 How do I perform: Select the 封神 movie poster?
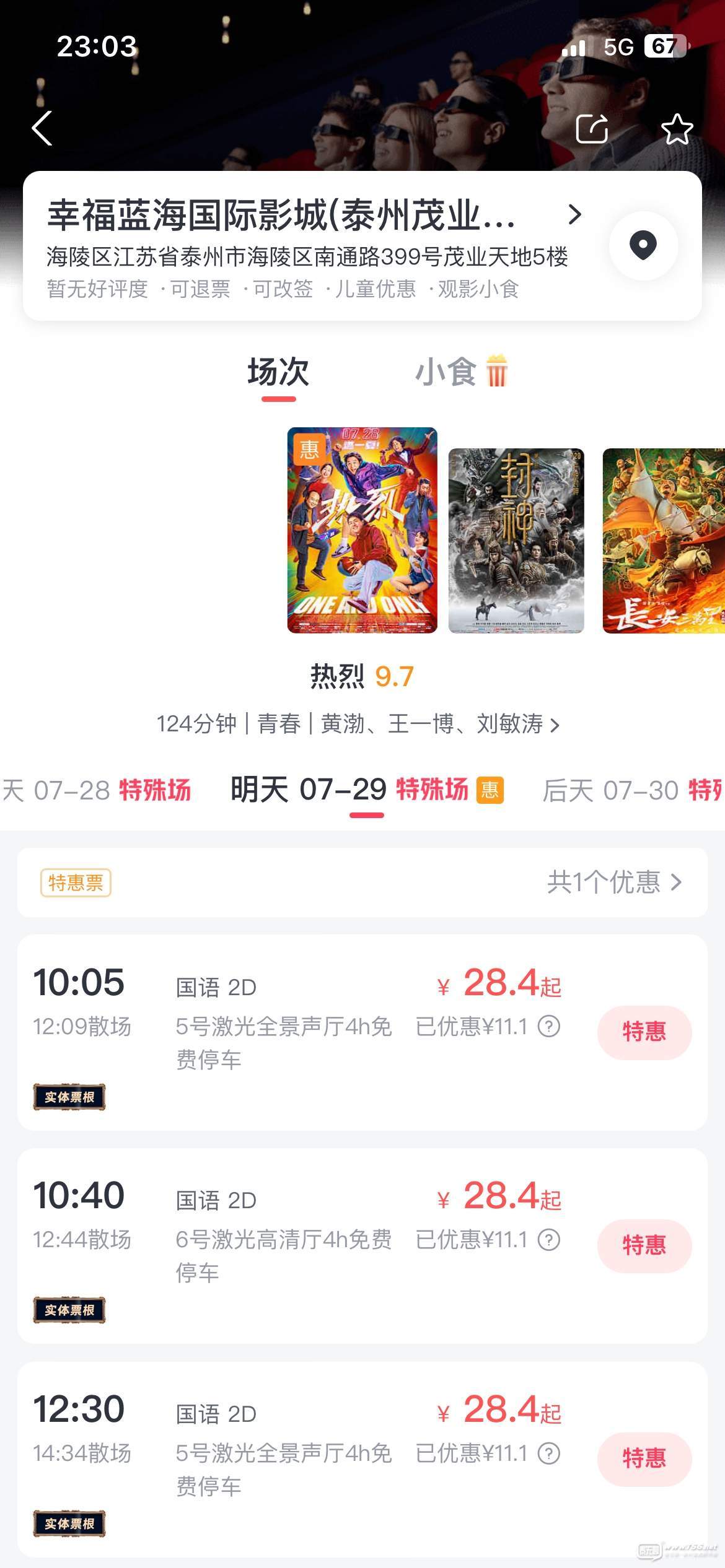click(x=516, y=540)
